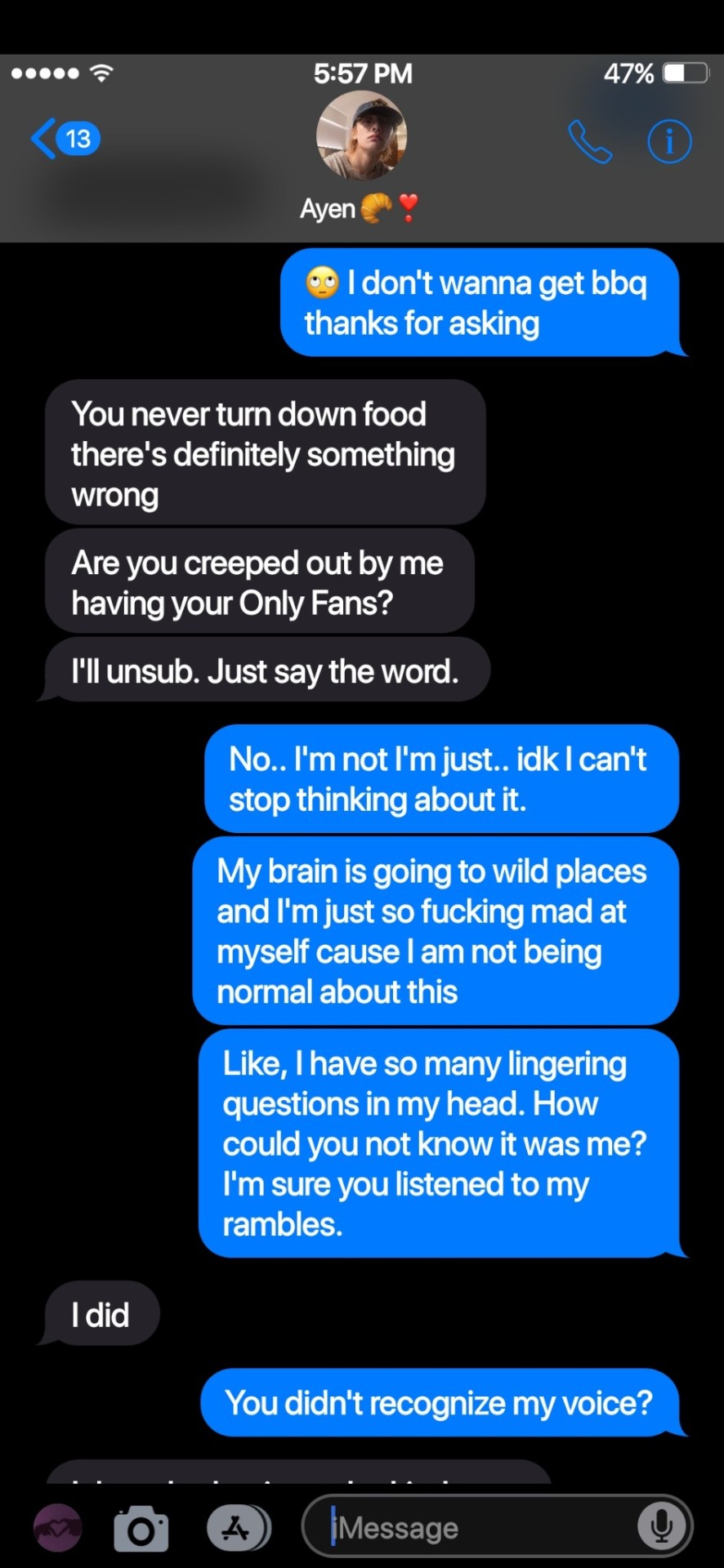Open the Digital Touch heart icon
This screenshot has height=1568, width=724.
click(58, 1527)
